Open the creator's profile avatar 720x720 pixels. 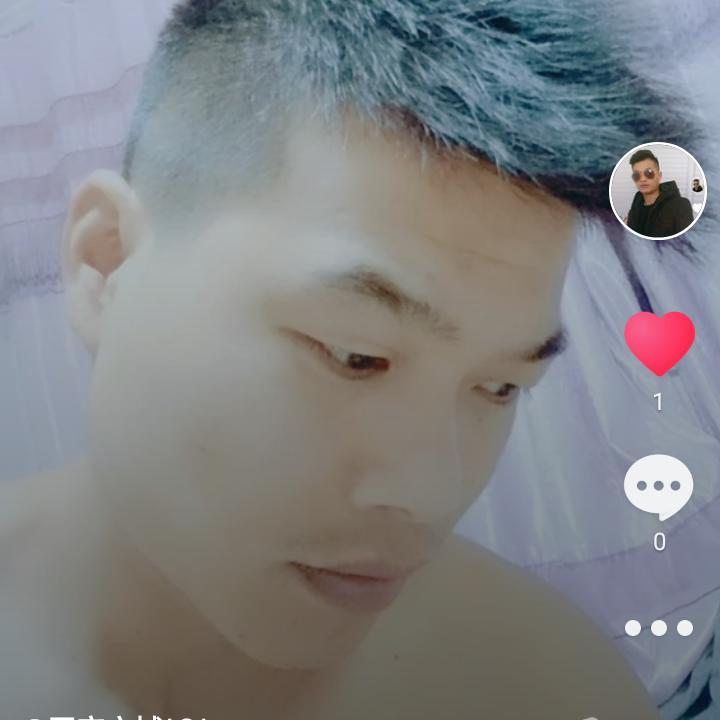coord(658,191)
